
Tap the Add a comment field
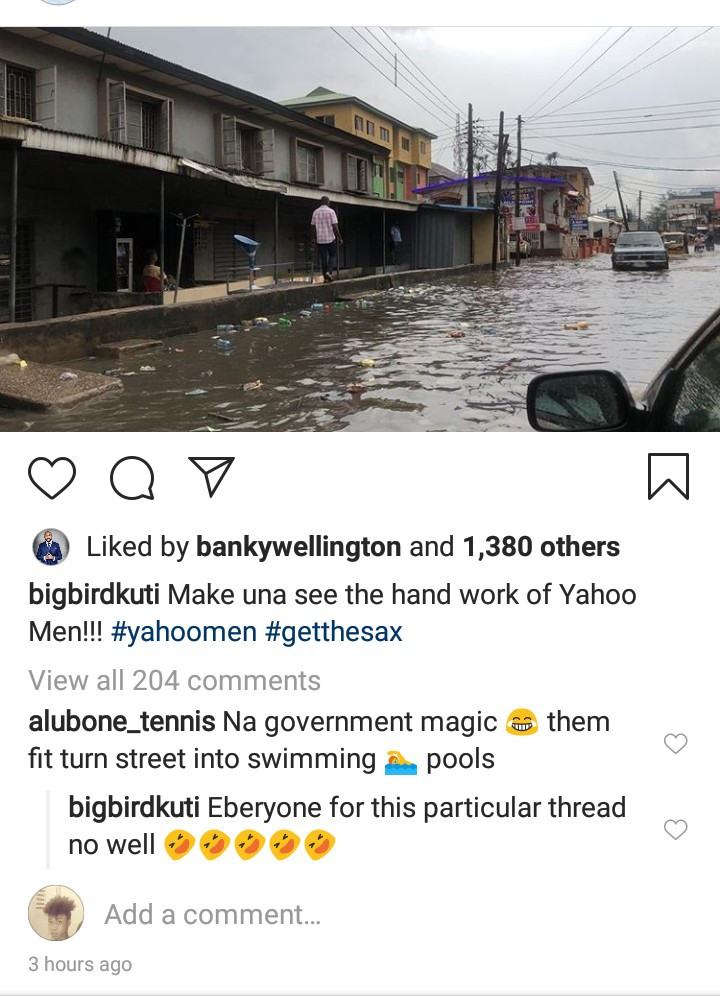[212, 914]
